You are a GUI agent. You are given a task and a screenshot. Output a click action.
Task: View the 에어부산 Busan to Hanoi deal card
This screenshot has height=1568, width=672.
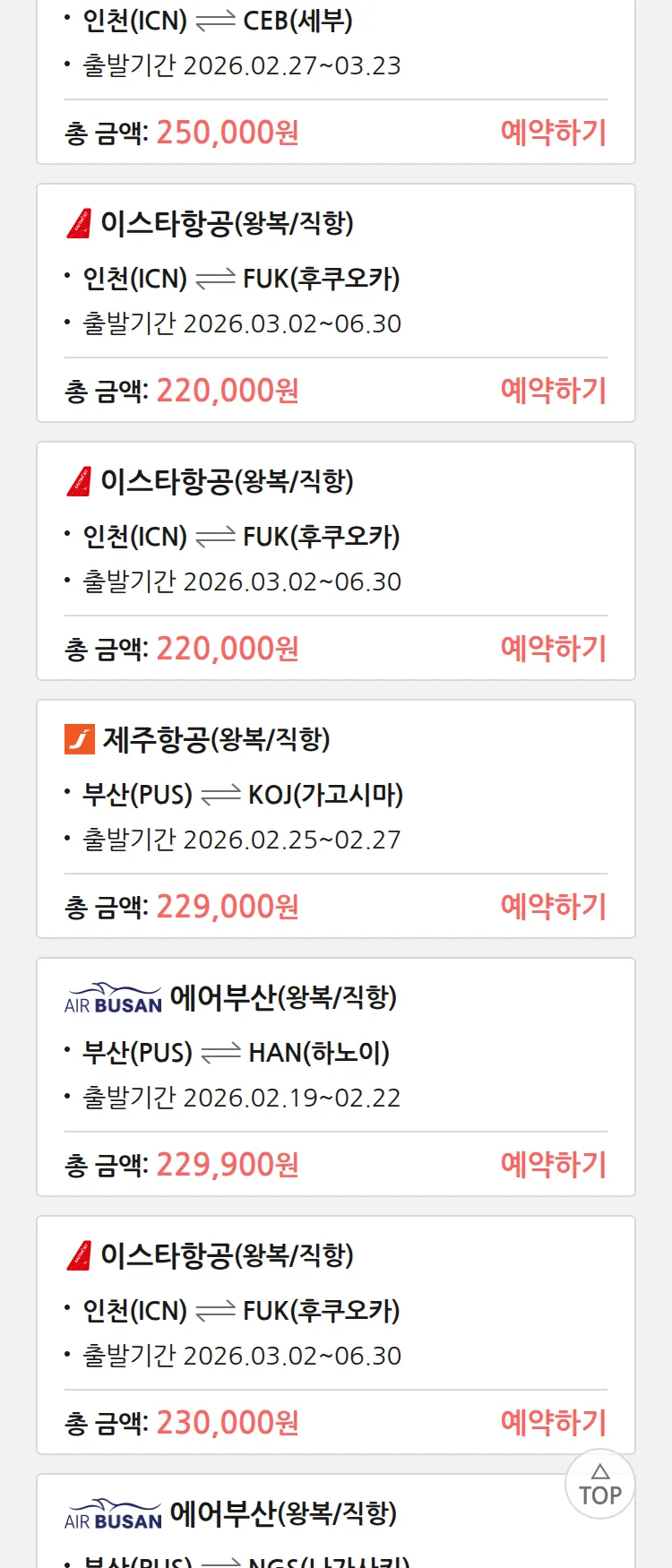[335, 1051]
